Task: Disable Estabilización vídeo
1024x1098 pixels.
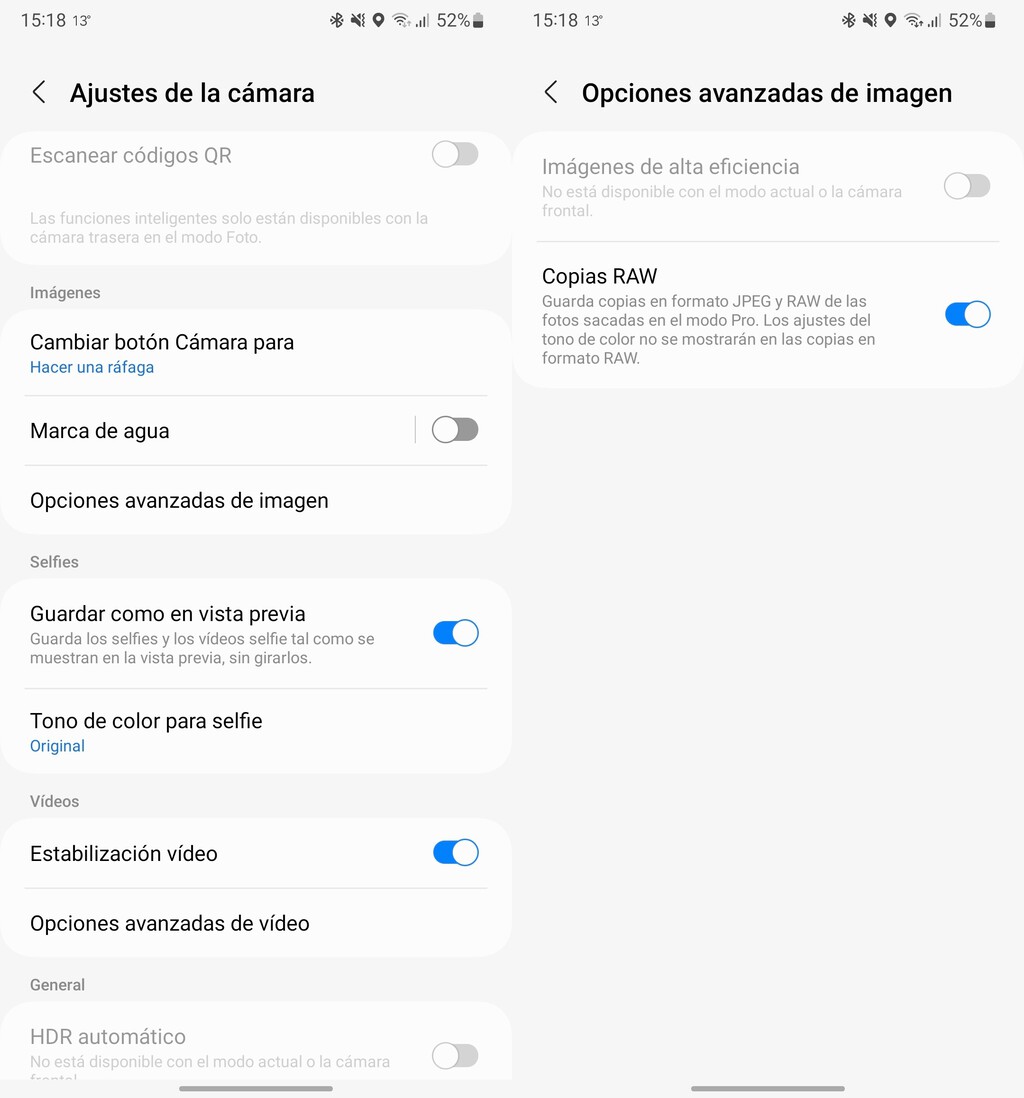Action: (x=455, y=853)
